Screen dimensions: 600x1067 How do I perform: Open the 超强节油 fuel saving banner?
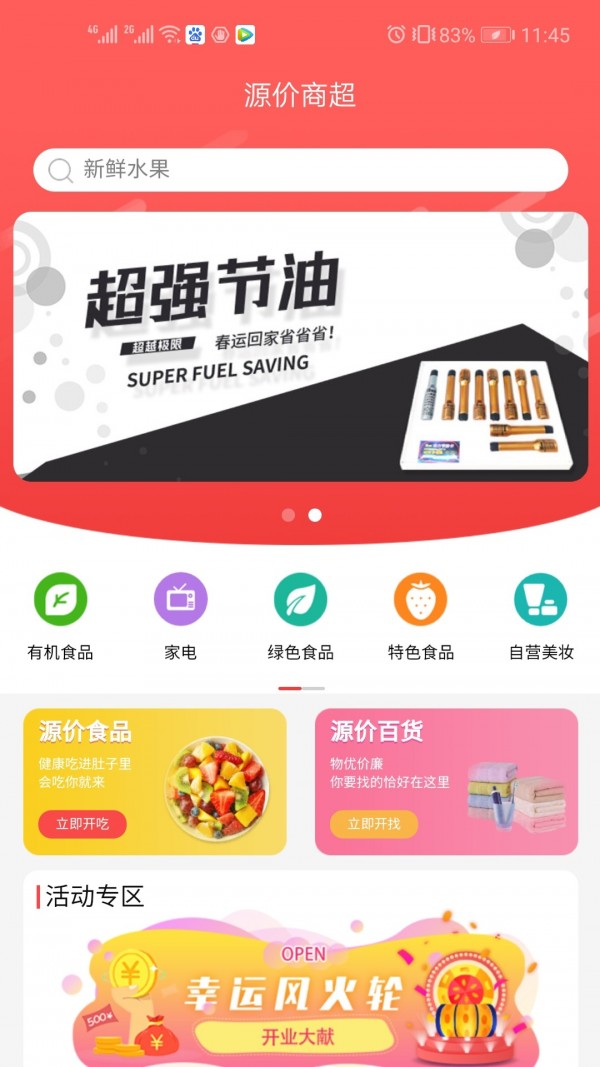point(300,346)
